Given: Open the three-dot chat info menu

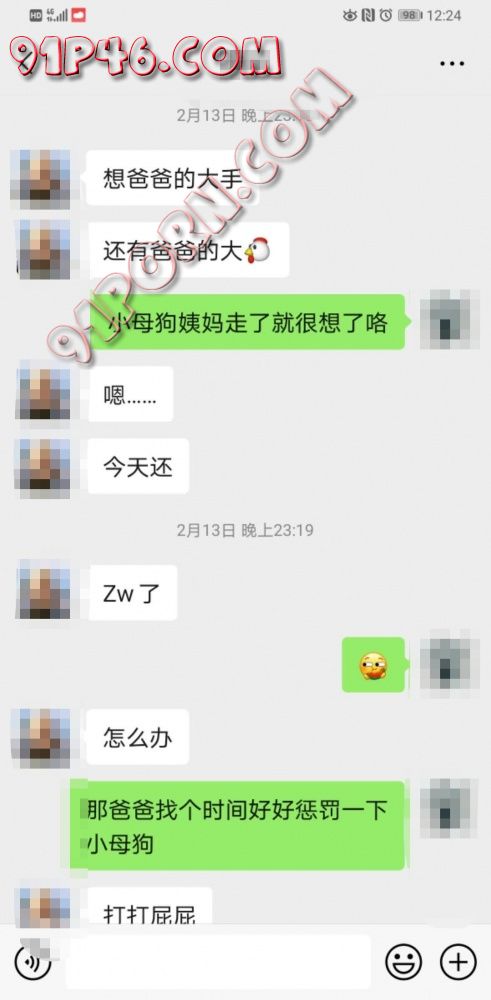Looking at the screenshot, I should coord(451,63).
